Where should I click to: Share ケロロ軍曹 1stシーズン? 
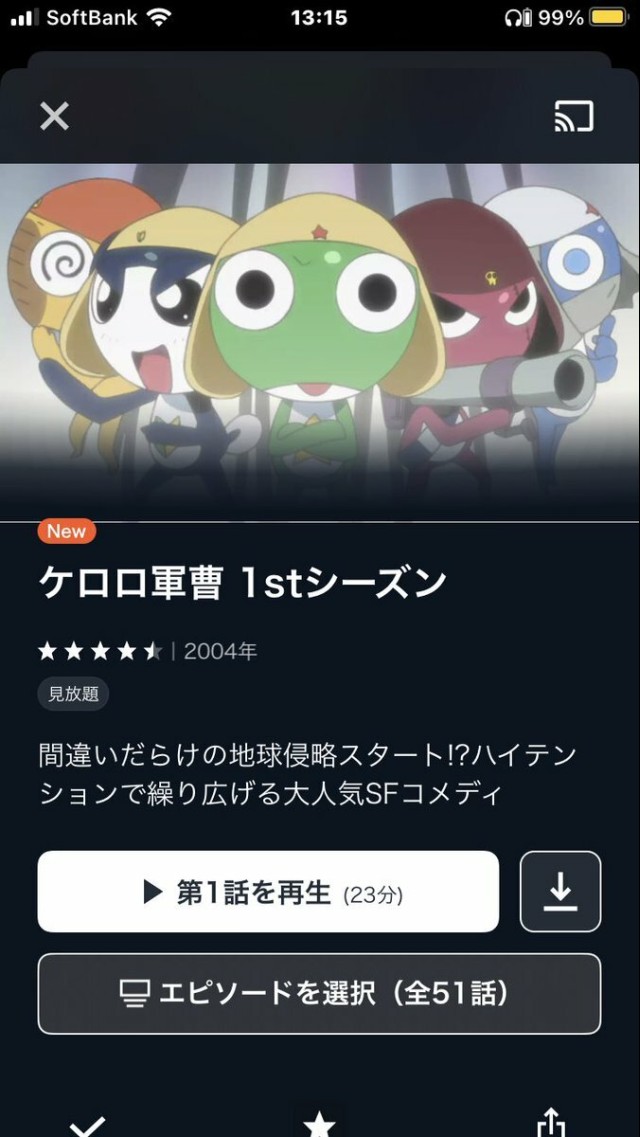[551, 1123]
